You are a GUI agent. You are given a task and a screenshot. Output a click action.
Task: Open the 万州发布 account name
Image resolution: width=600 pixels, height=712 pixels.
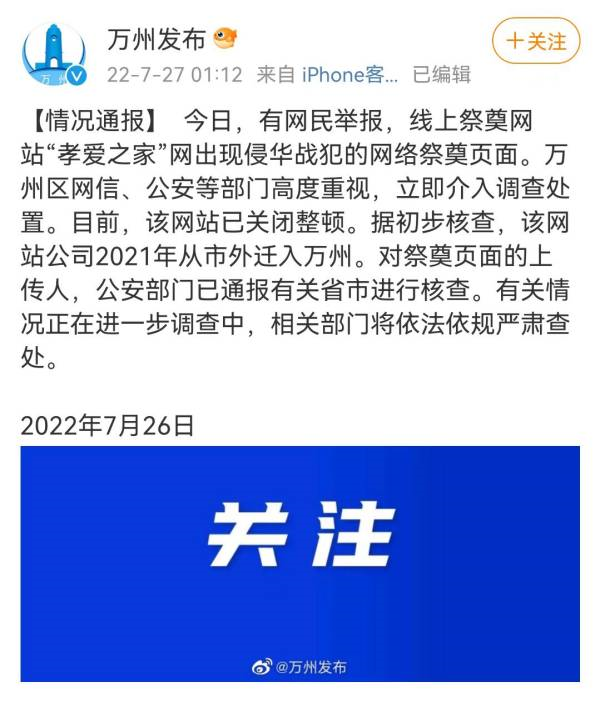pyautogui.click(x=156, y=39)
